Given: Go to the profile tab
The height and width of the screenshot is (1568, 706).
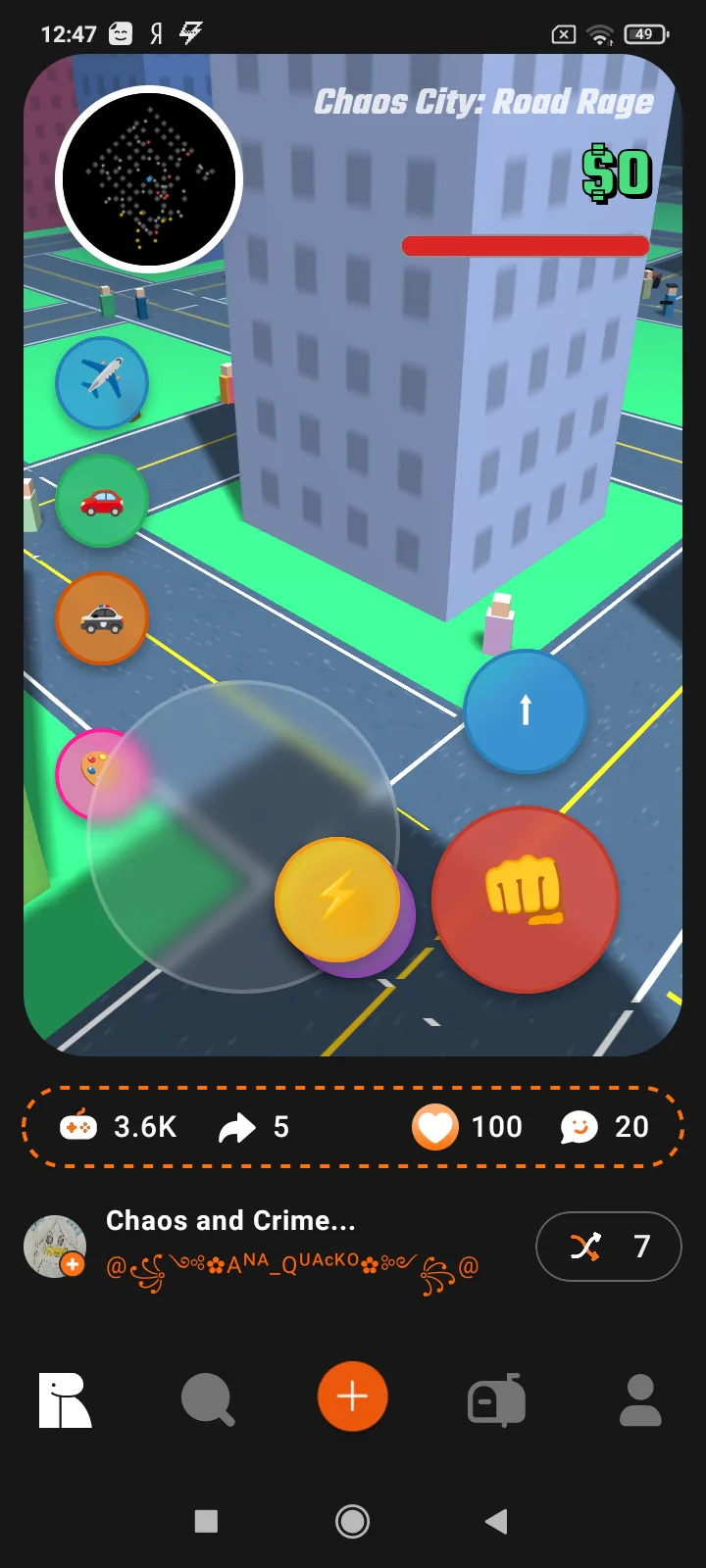Looking at the screenshot, I should [640, 1399].
